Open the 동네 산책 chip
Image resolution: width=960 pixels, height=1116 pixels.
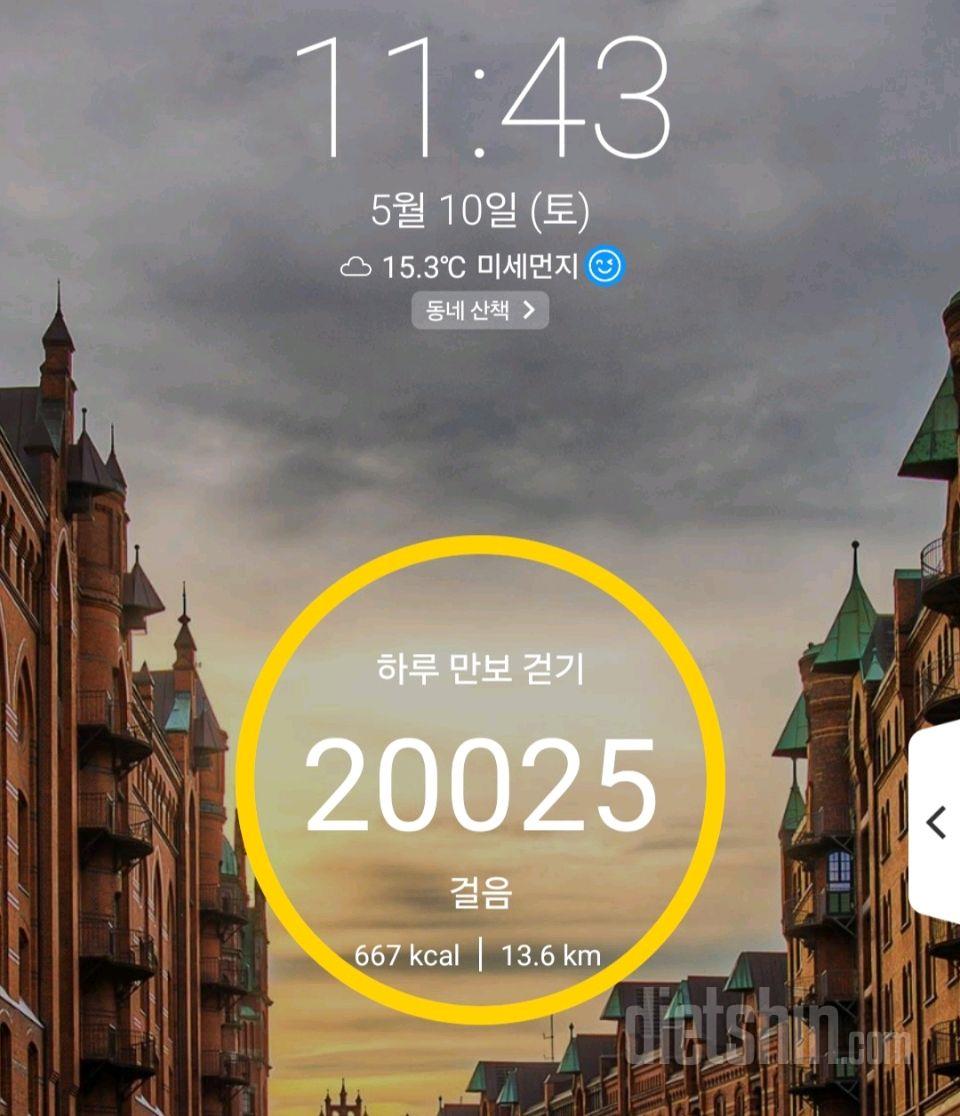click(480, 310)
